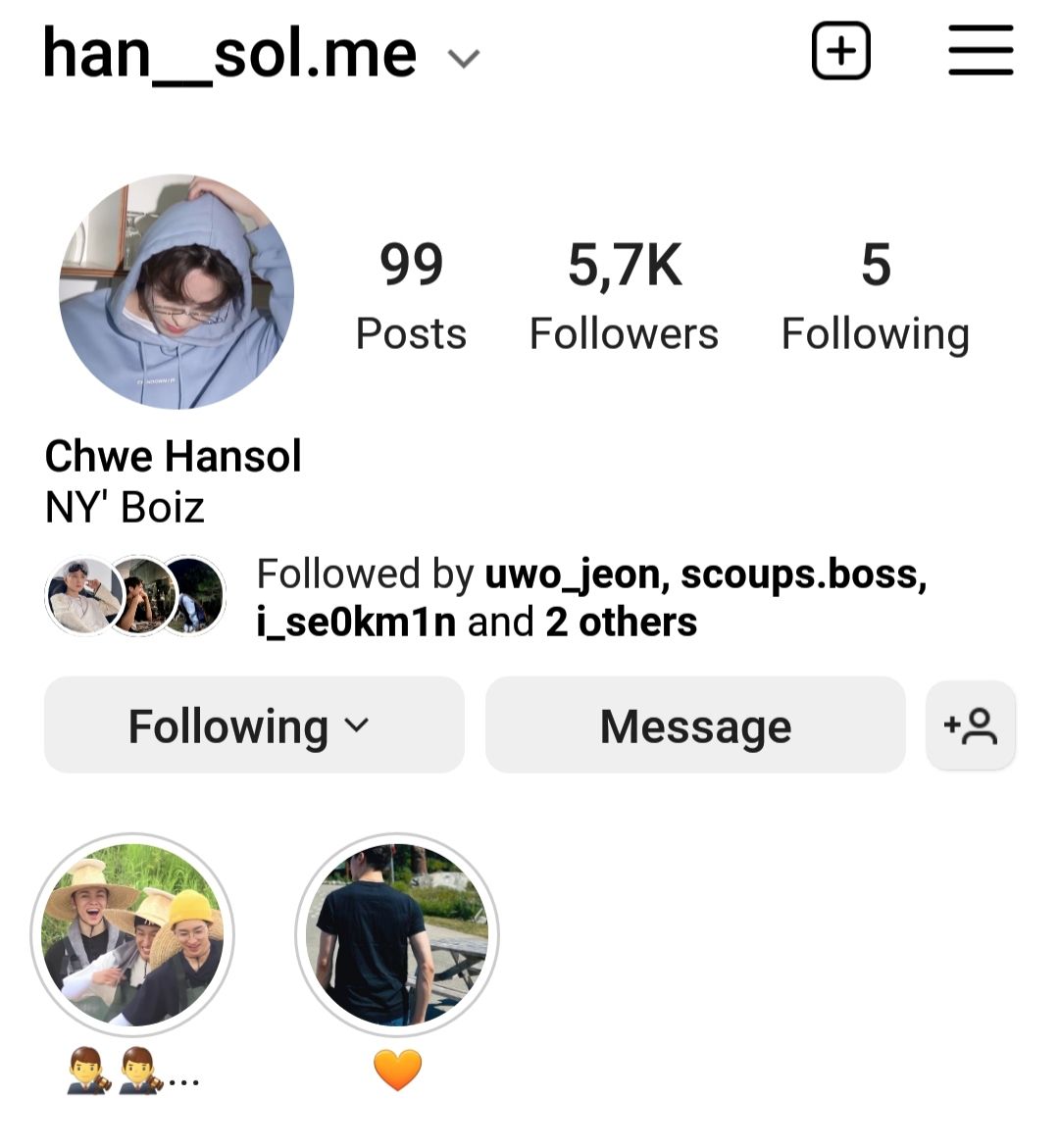Open the 5,7K Followers list
Viewport: 1059px width, 1148px height.
point(624,294)
